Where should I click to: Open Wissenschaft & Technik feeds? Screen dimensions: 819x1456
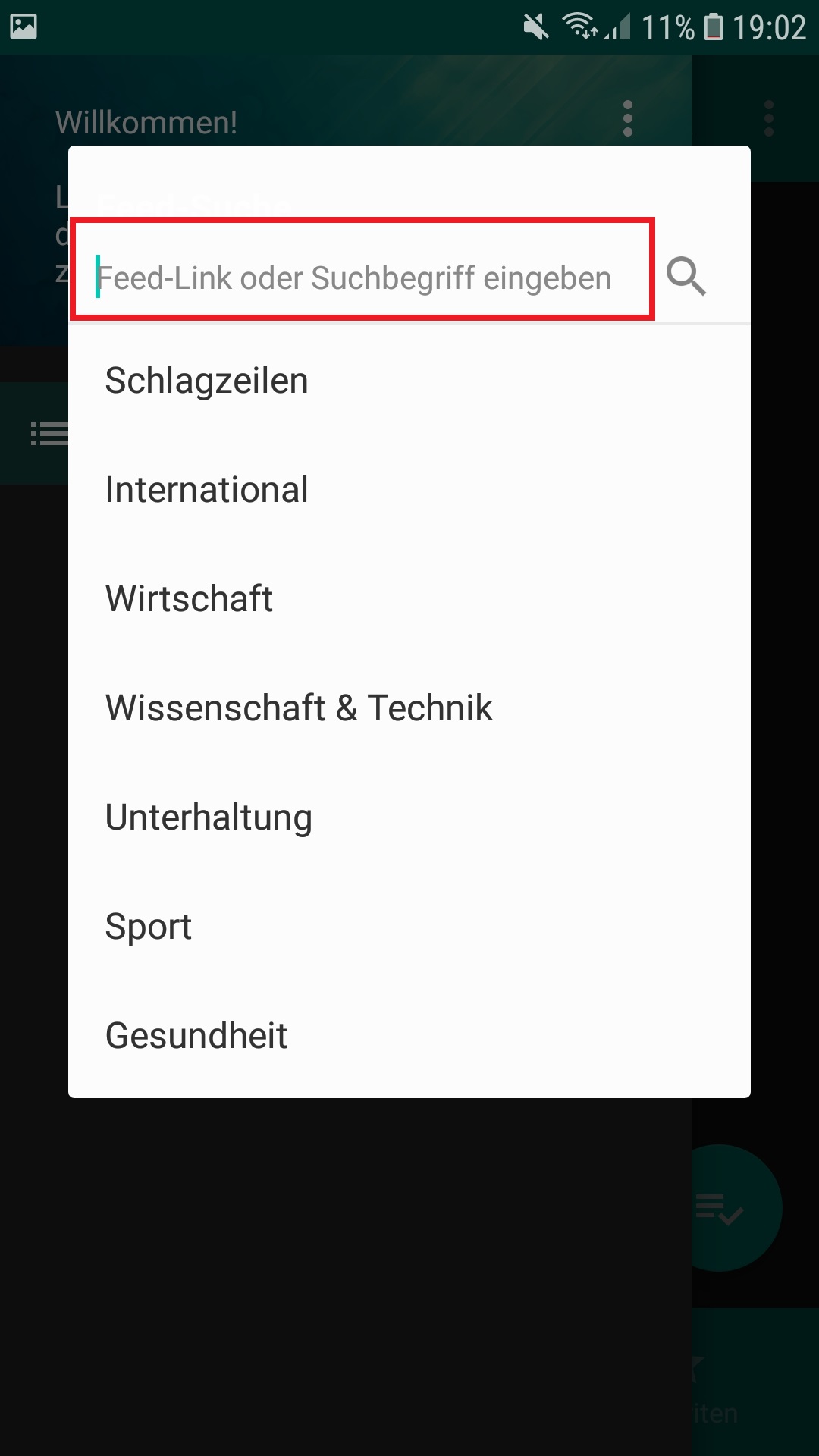click(x=409, y=708)
